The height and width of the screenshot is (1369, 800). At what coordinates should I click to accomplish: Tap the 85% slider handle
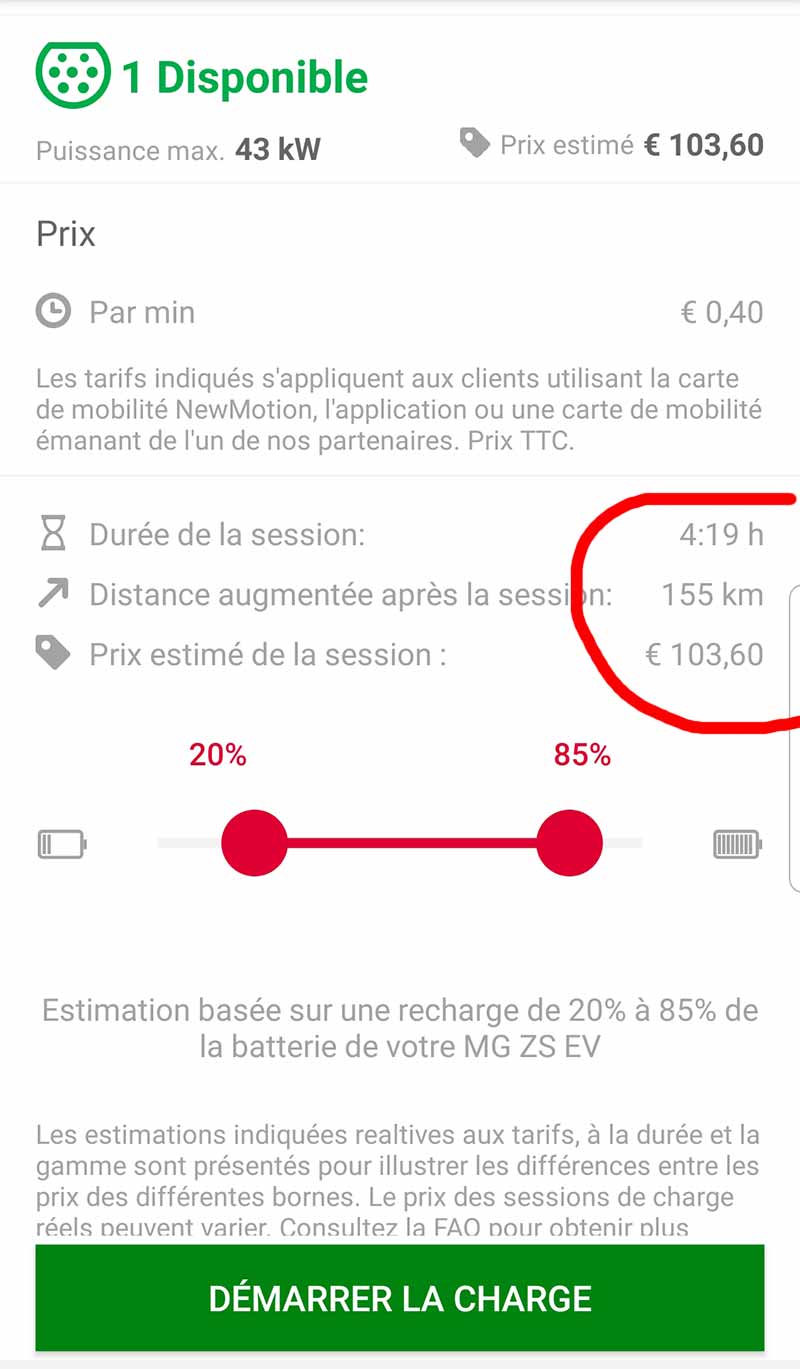[x=570, y=844]
